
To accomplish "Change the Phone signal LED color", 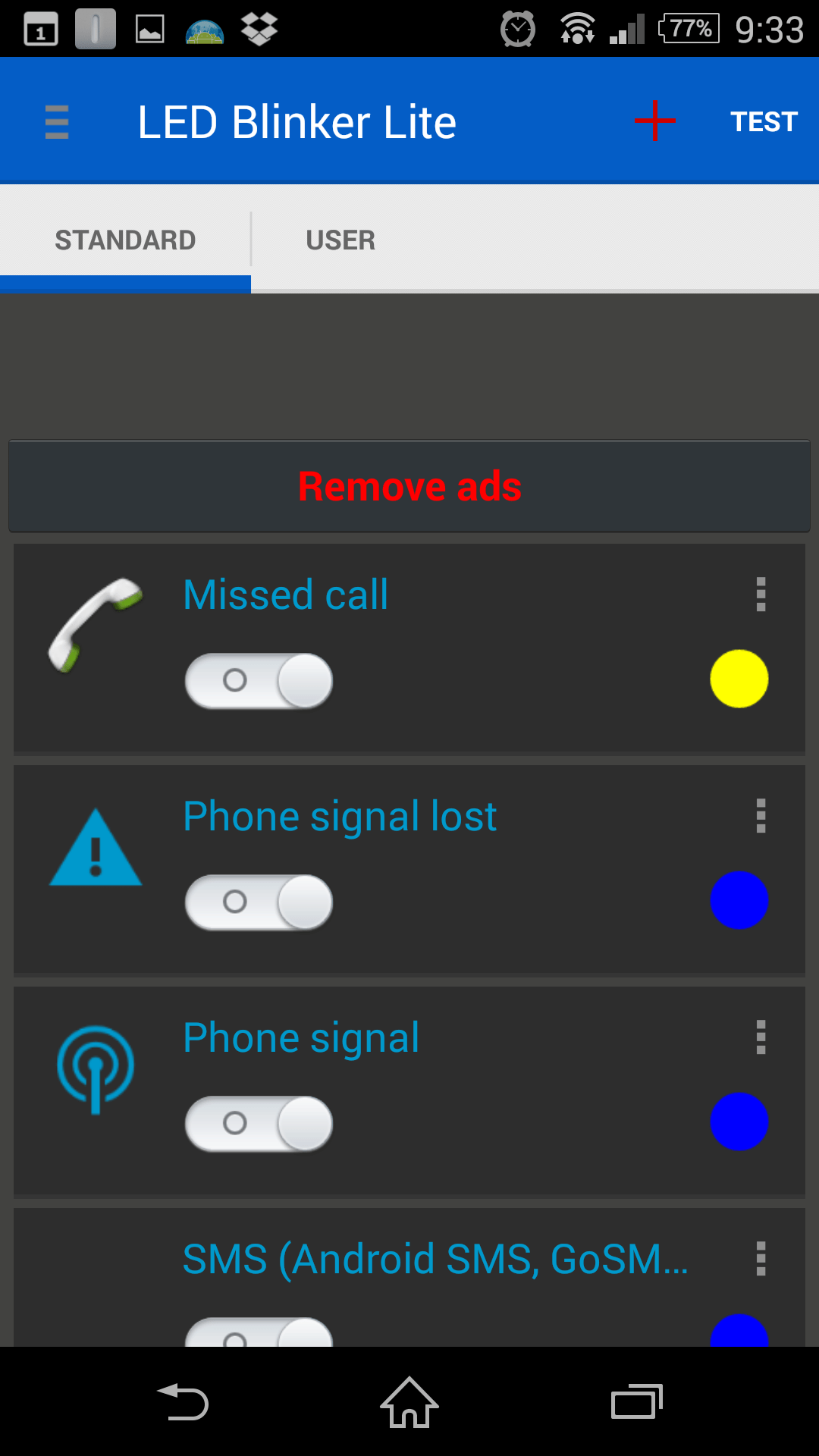I will (x=739, y=1122).
